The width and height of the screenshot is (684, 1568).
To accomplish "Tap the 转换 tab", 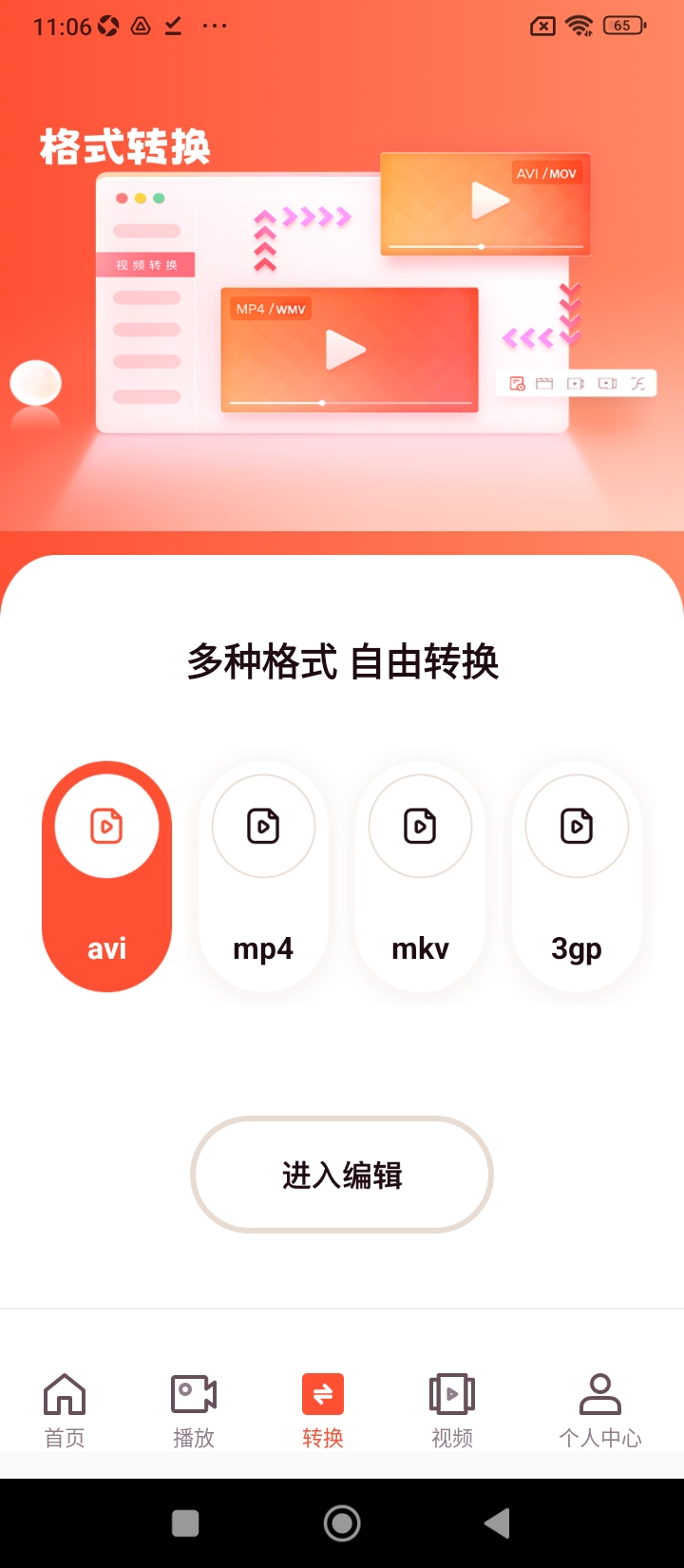I will (323, 1410).
